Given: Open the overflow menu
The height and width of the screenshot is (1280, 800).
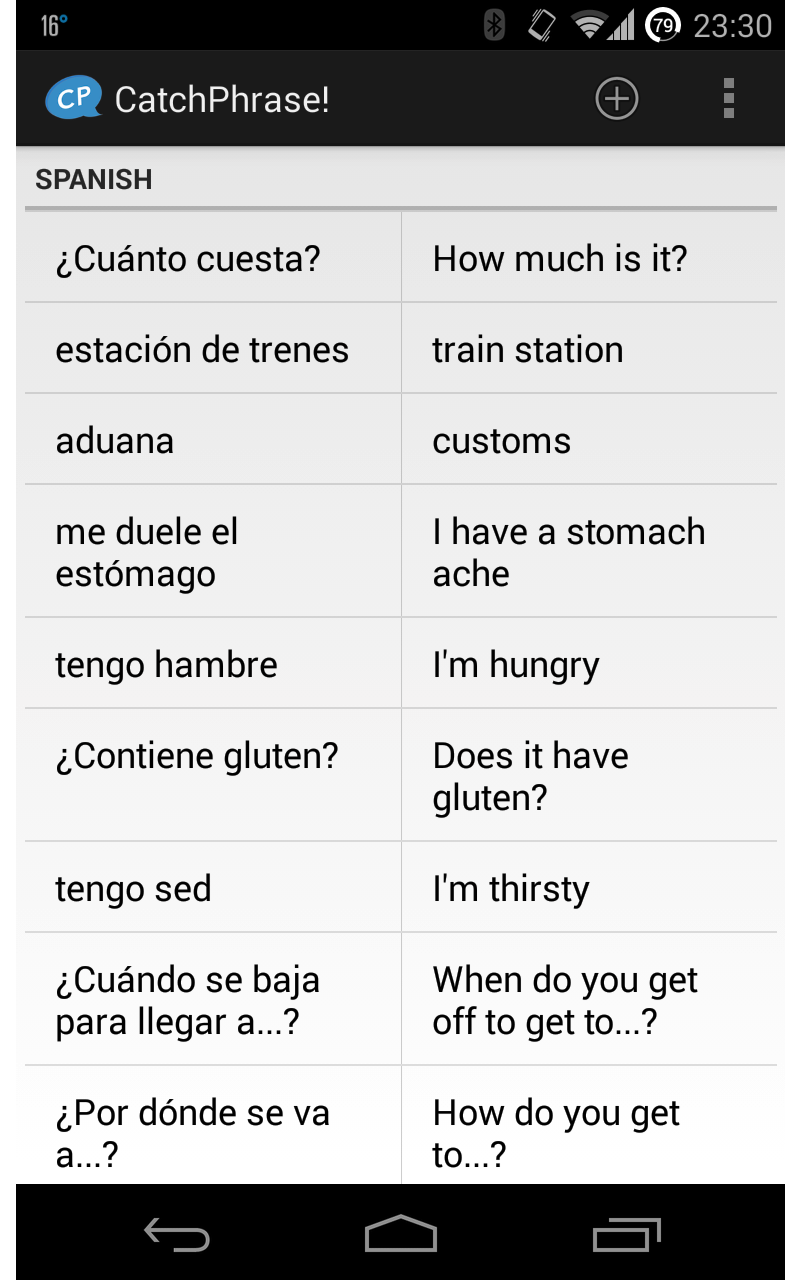Looking at the screenshot, I should tap(728, 99).
